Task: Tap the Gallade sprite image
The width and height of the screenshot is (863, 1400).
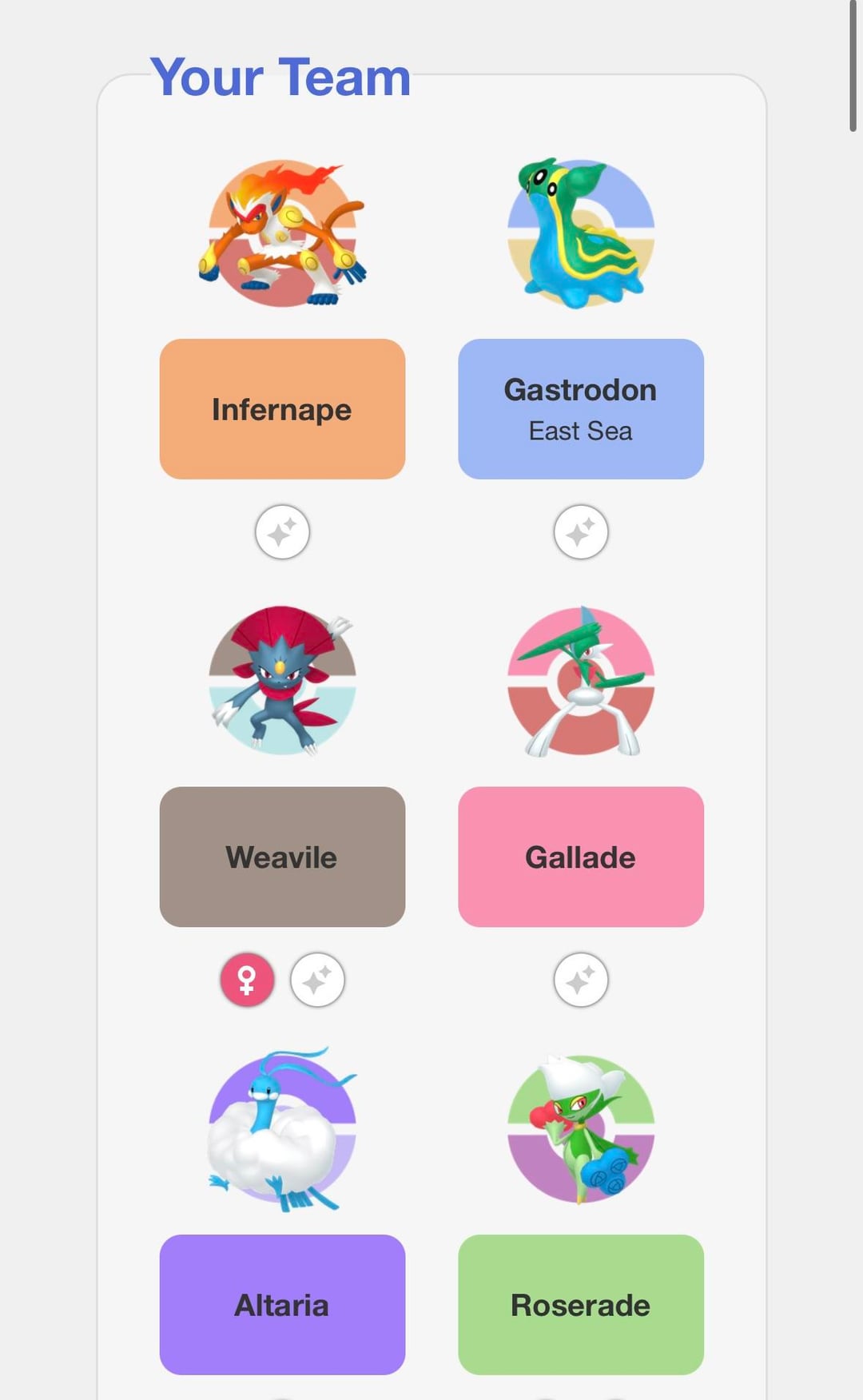Action: point(581,681)
